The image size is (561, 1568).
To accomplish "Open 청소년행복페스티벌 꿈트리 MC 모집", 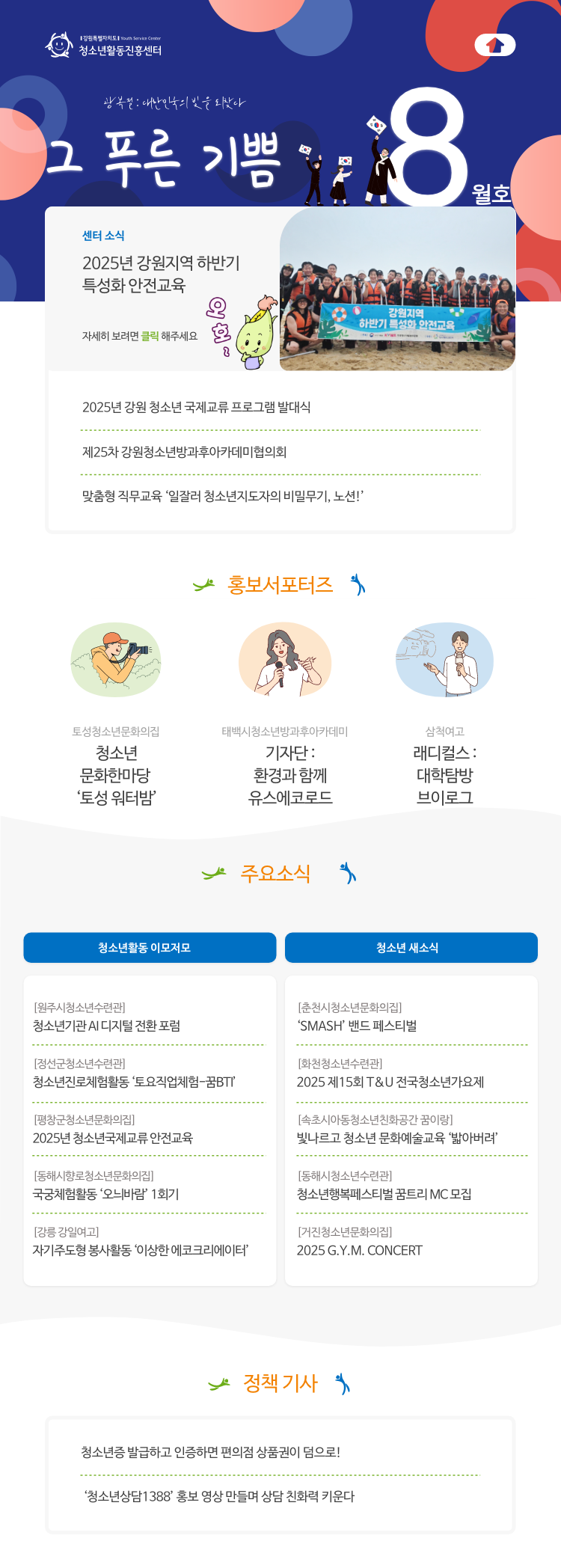I will click(x=384, y=1194).
